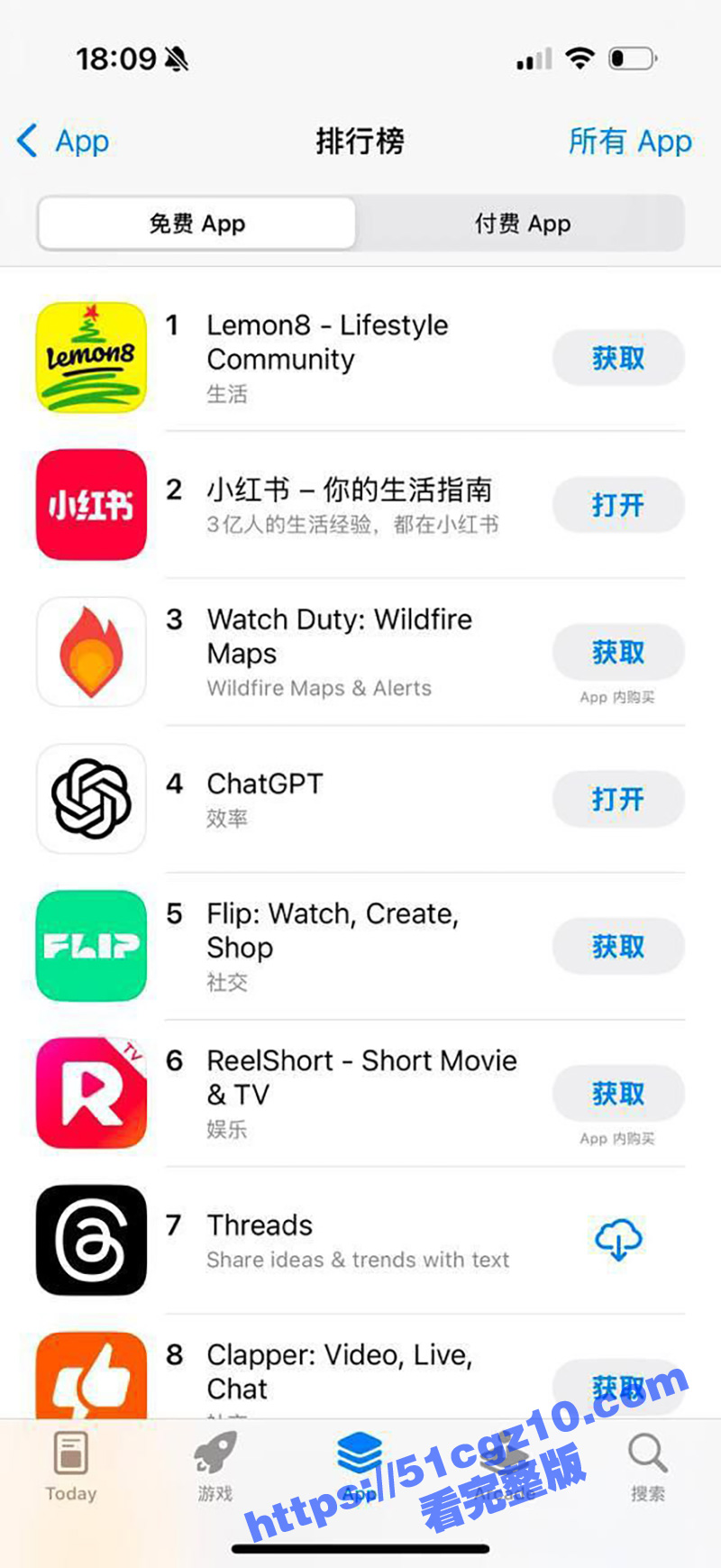Select the Watch Duty wildfire app icon
The width and height of the screenshot is (721, 1568).
point(90,652)
